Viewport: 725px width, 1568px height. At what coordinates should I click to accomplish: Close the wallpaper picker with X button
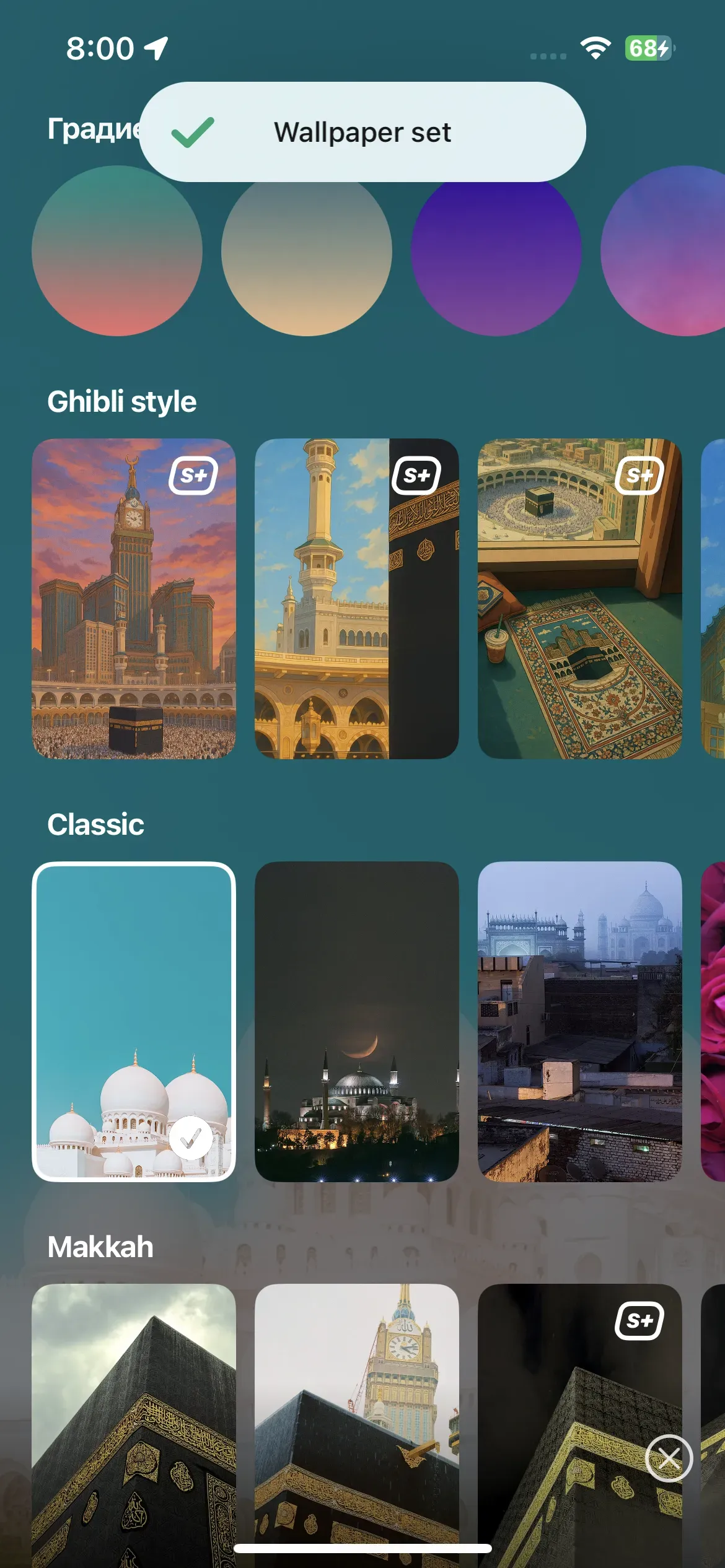(x=669, y=1458)
